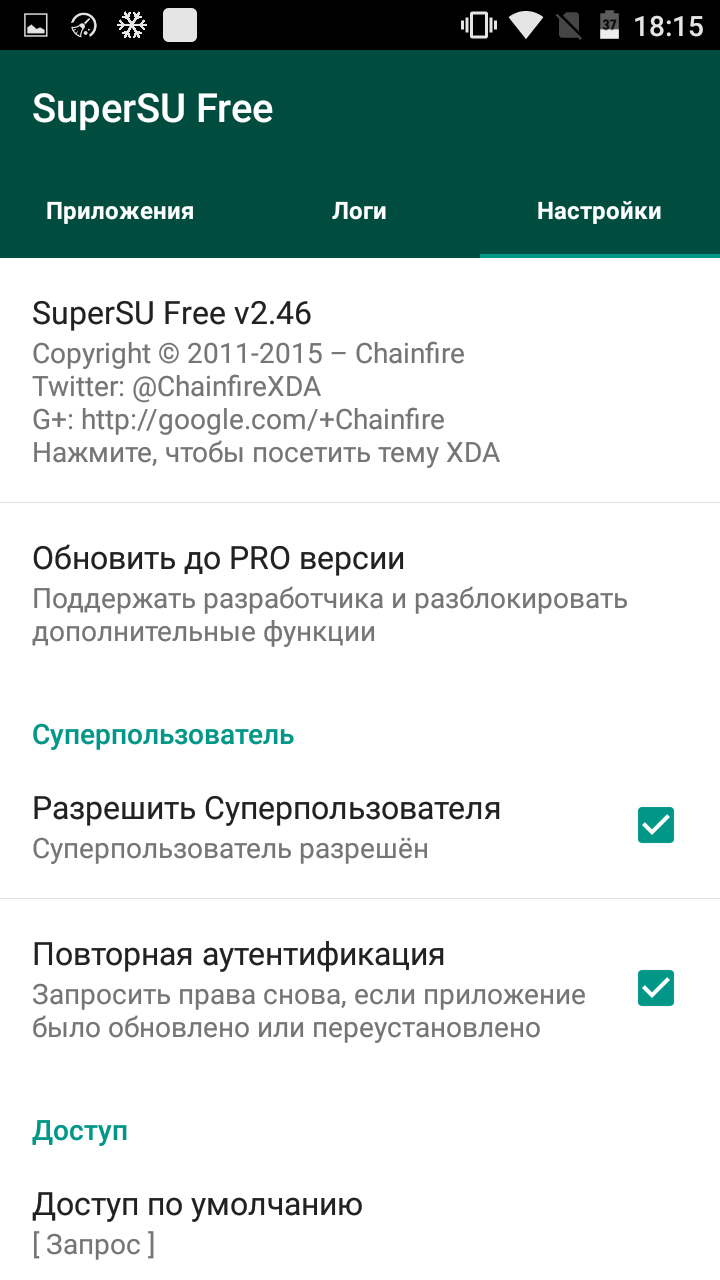Open Доступ по умолчанию setting

pos(360,1223)
